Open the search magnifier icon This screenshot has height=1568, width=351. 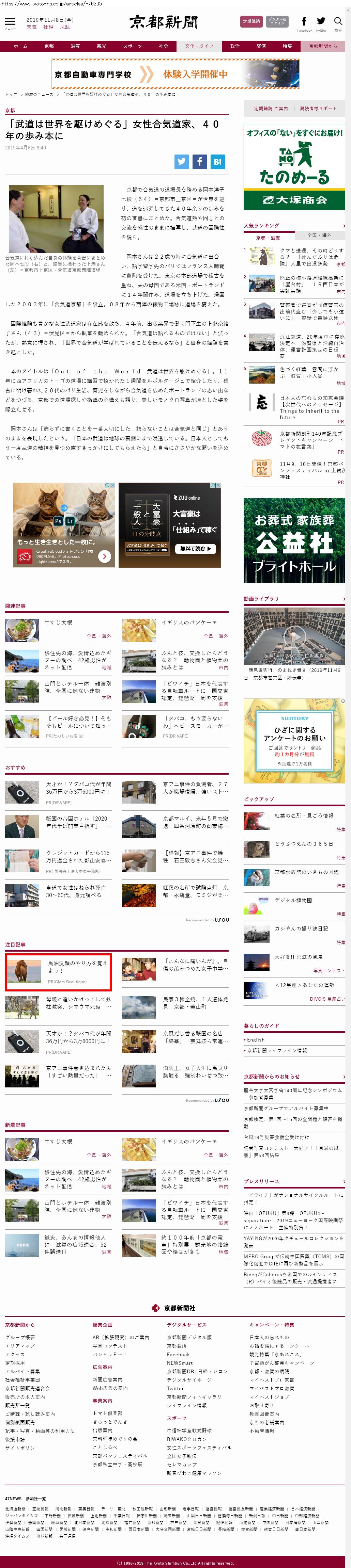click(338, 22)
